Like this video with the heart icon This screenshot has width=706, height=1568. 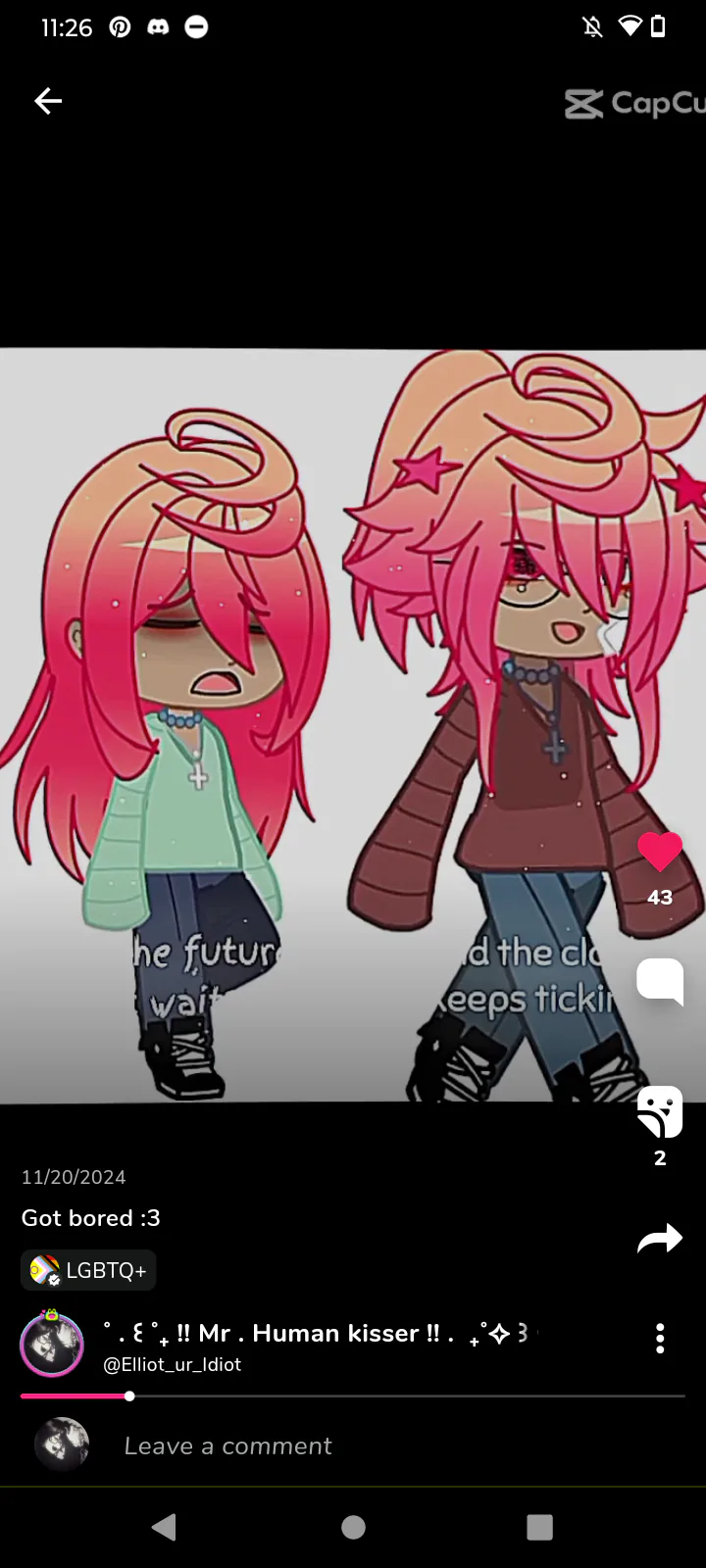(x=660, y=852)
